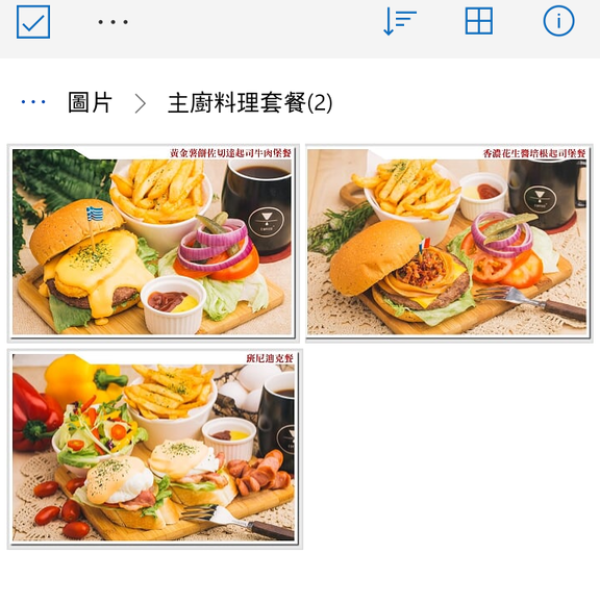Open the 香濃花生醬培根起司堡餐 photo
The height and width of the screenshot is (600, 600).
pyautogui.click(x=448, y=243)
